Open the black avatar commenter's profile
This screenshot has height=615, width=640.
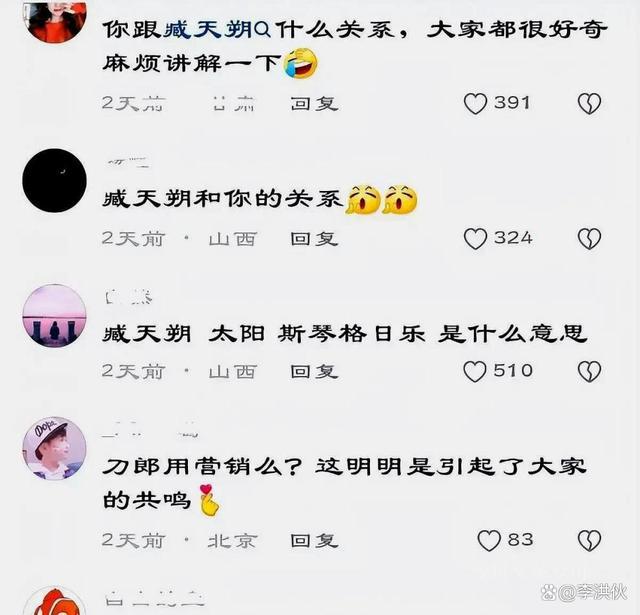55,180
